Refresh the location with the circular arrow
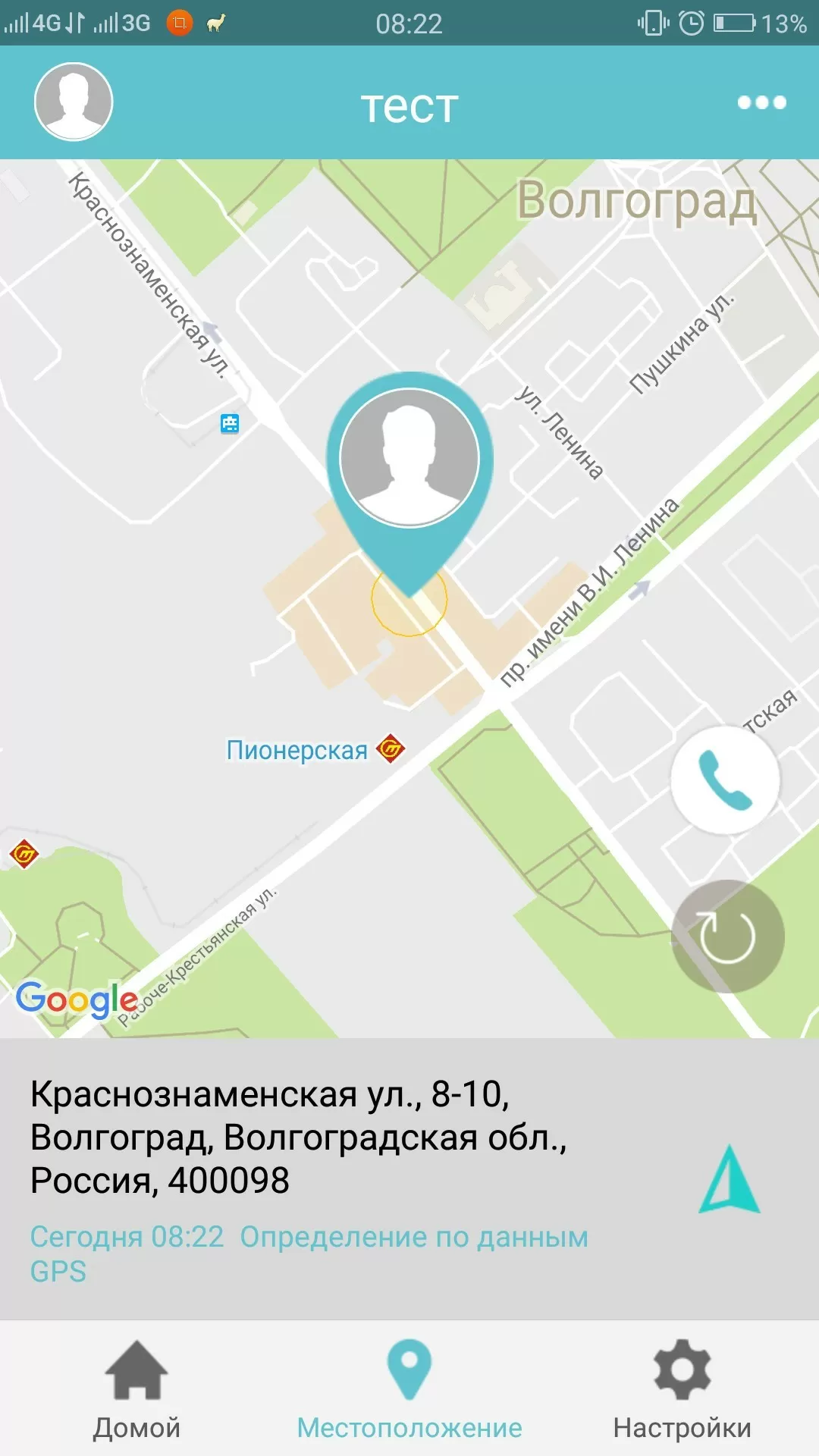This screenshot has width=819, height=1456. click(x=727, y=937)
